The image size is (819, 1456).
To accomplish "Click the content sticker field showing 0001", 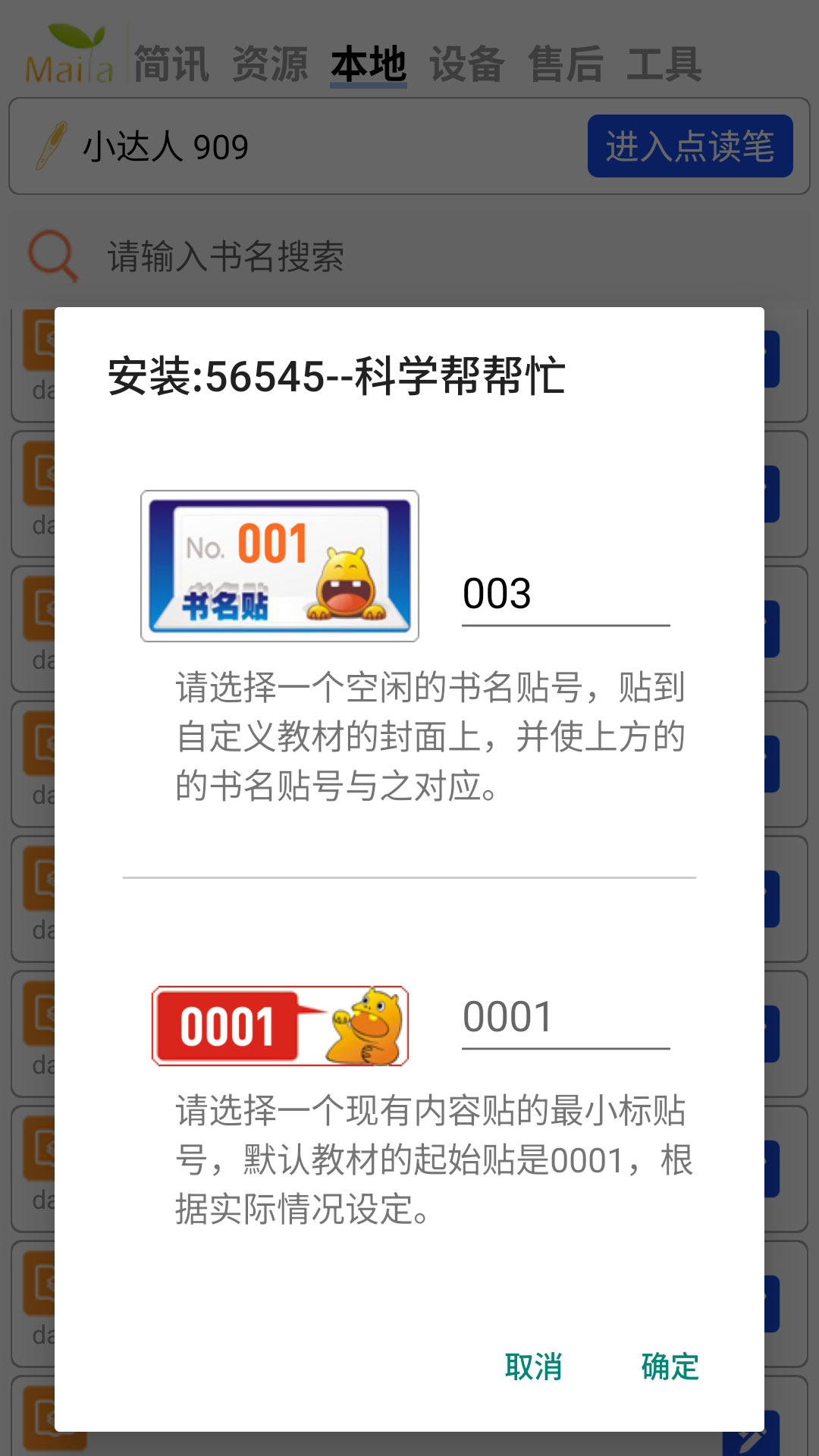I will coord(567,1020).
